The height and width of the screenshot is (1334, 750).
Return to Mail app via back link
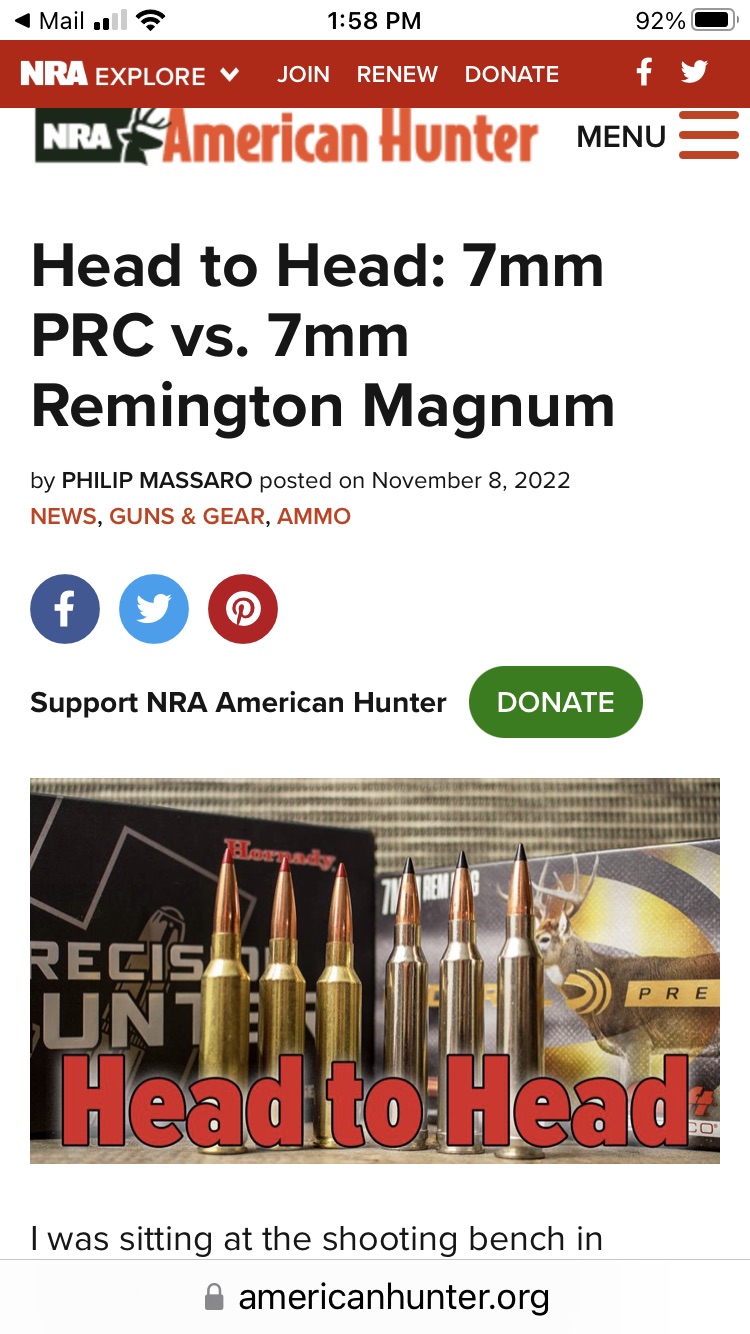[50, 20]
